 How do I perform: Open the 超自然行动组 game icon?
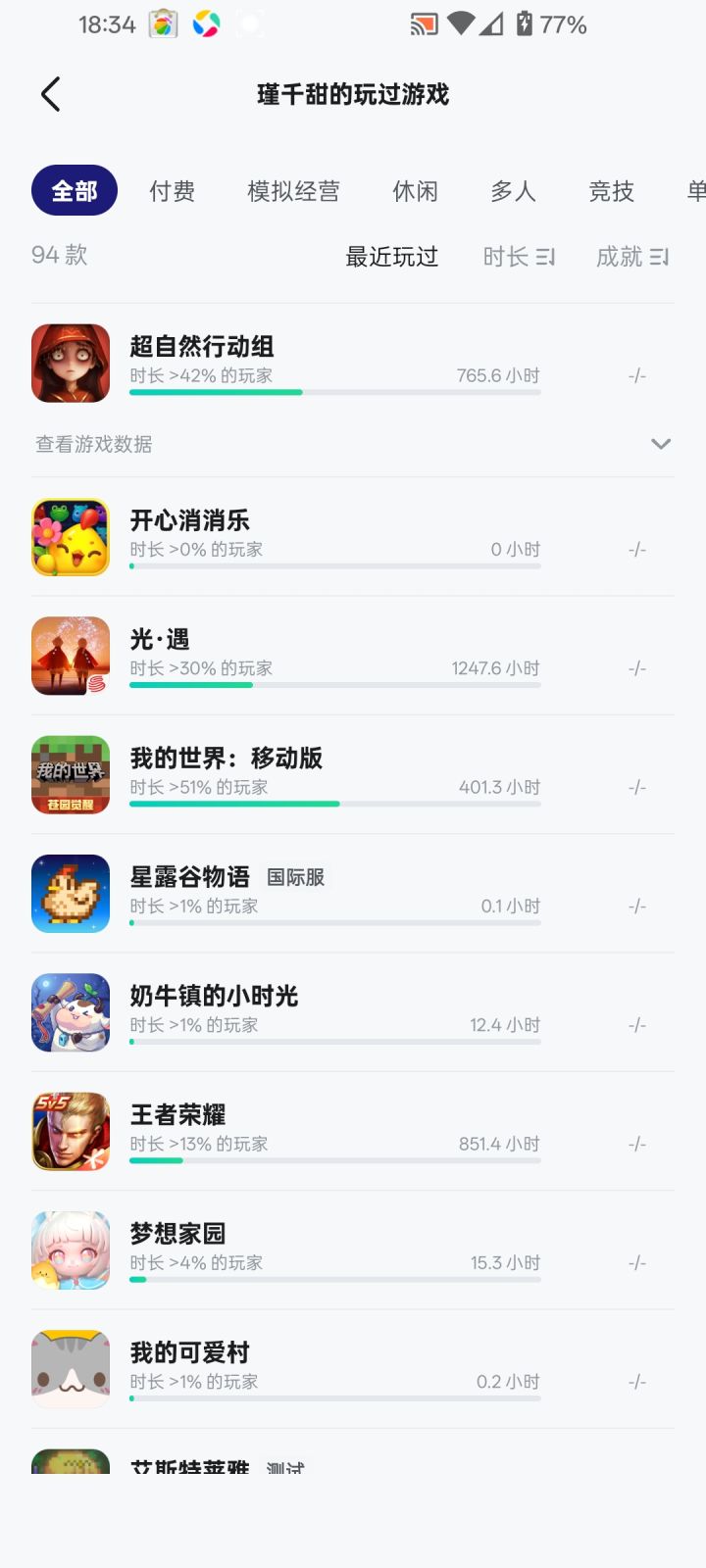click(x=70, y=363)
